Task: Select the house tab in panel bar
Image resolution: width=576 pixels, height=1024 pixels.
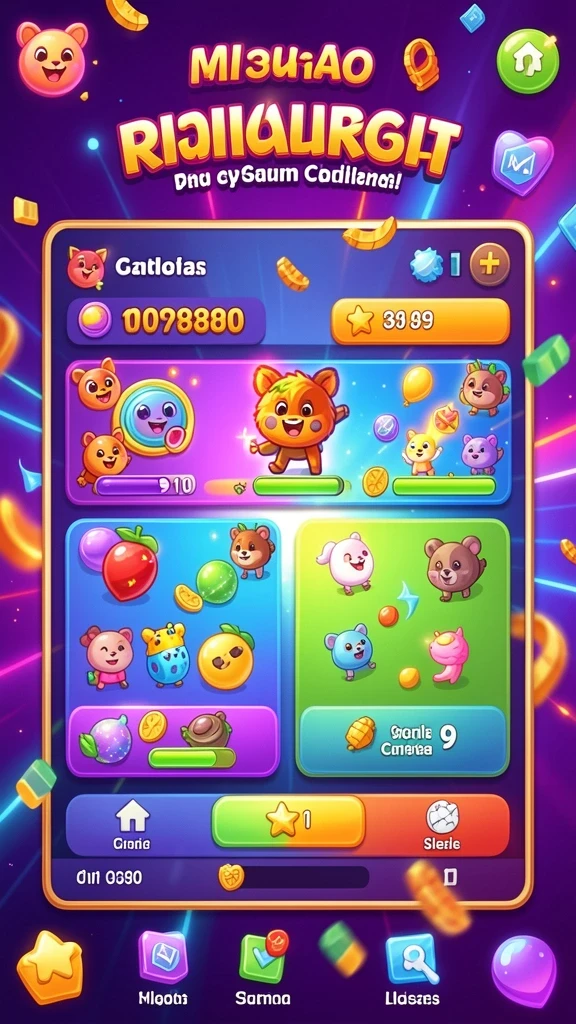Action: (x=133, y=826)
